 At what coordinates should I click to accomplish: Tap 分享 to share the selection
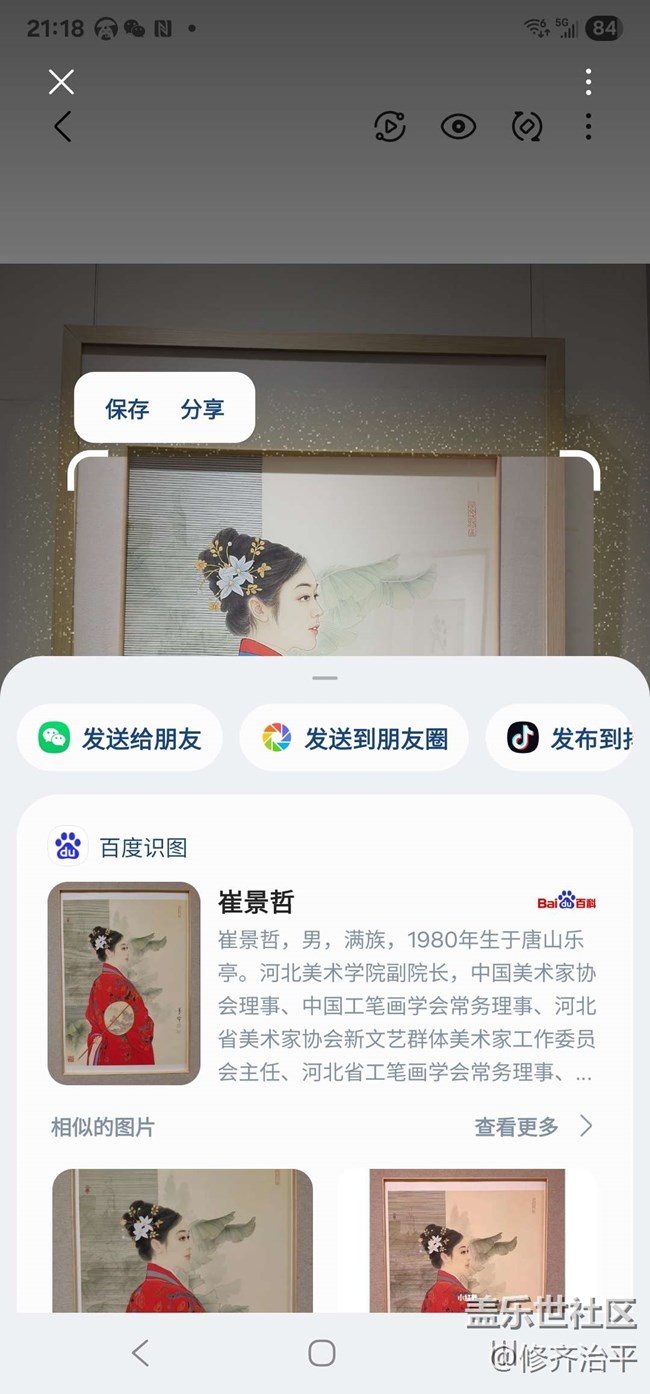[202, 409]
